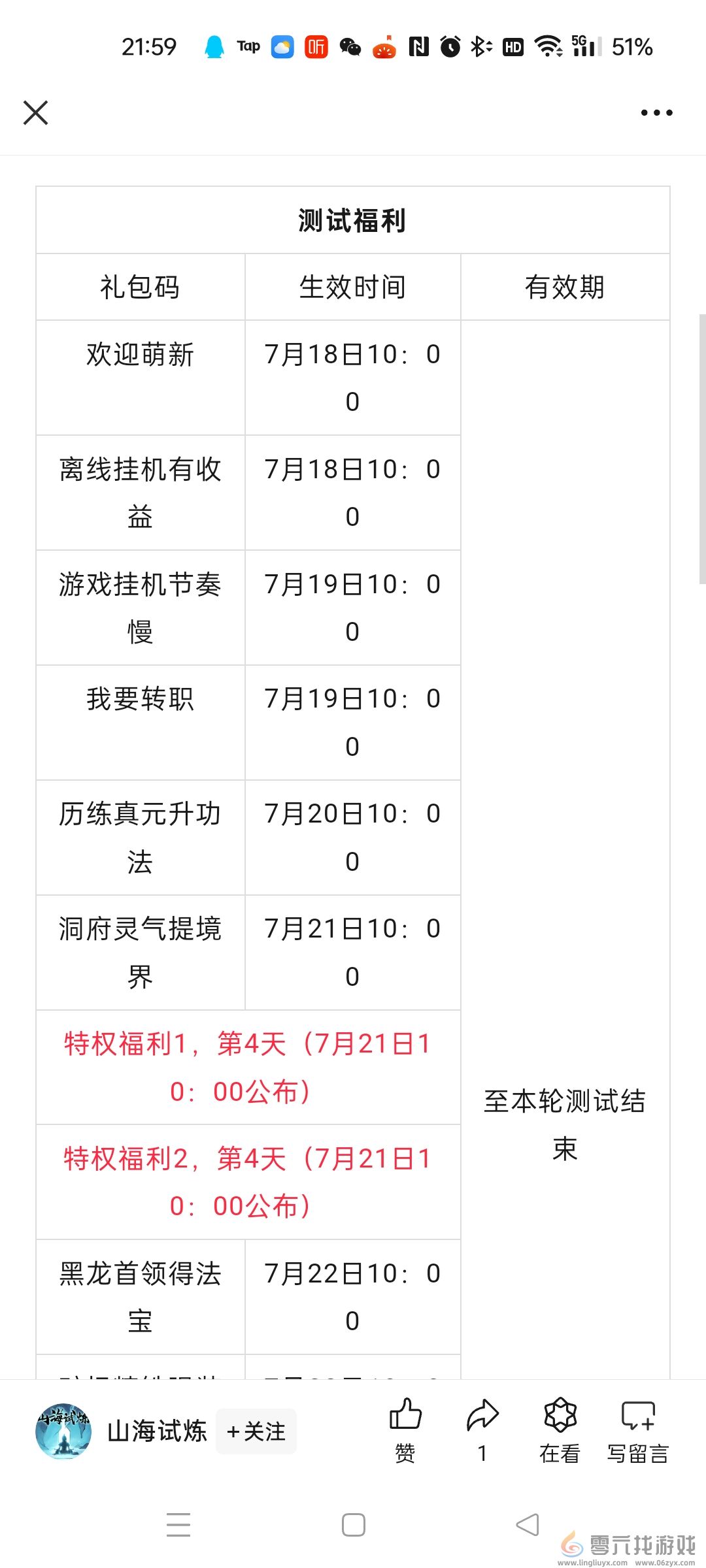The height and width of the screenshot is (1568, 706).
Task: Select the 欢迎萌新 gift code cell
Action: [x=139, y=354]
